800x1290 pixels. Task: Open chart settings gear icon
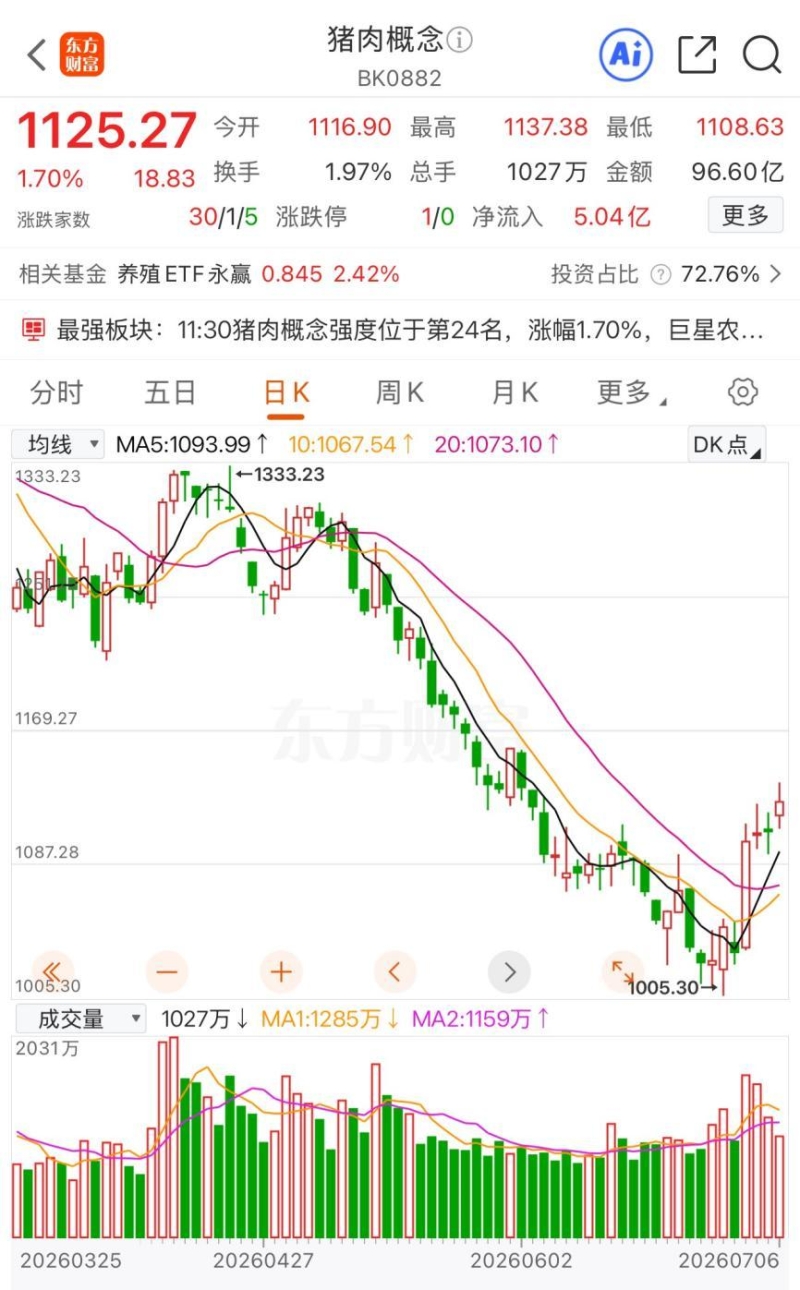coord(743,392)
